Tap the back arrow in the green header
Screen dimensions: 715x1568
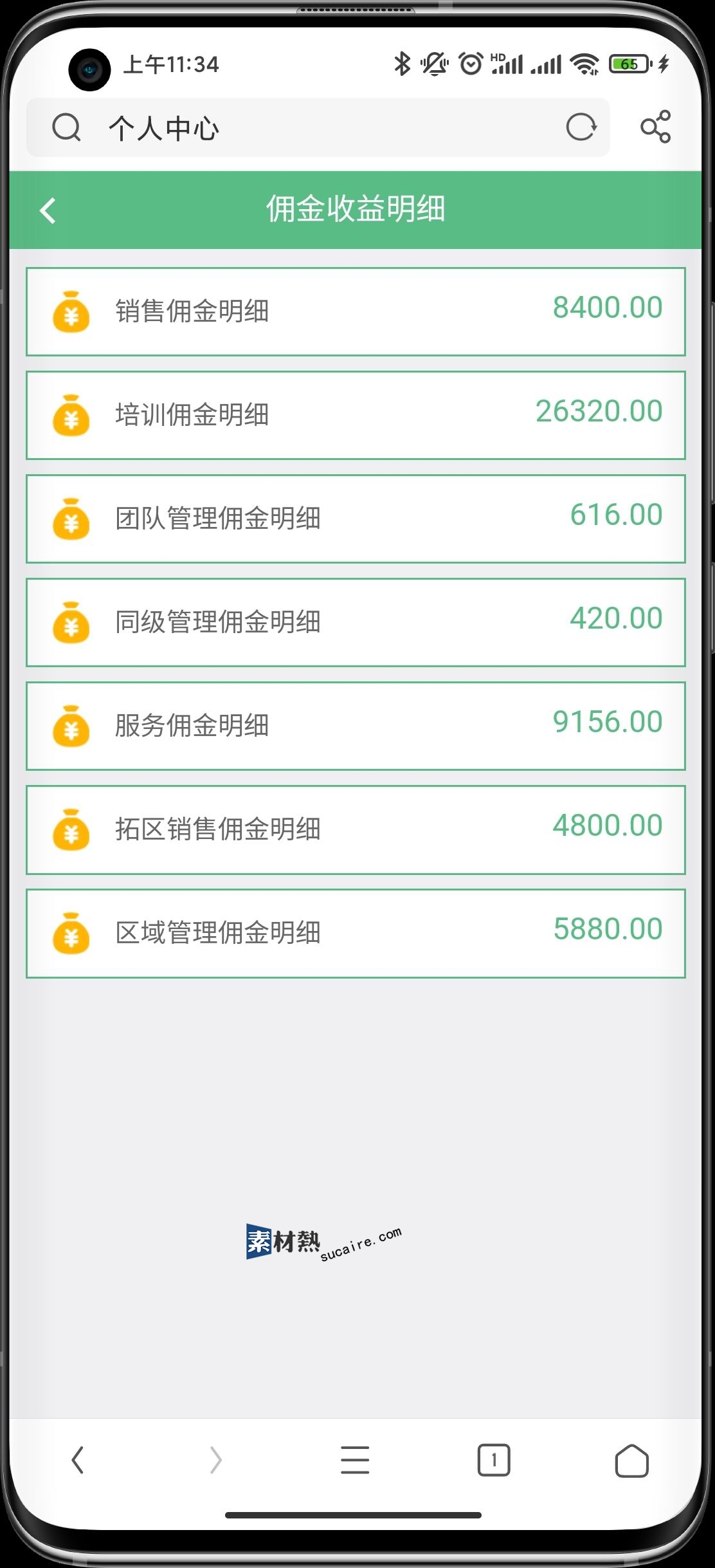[x=48, y=210]
